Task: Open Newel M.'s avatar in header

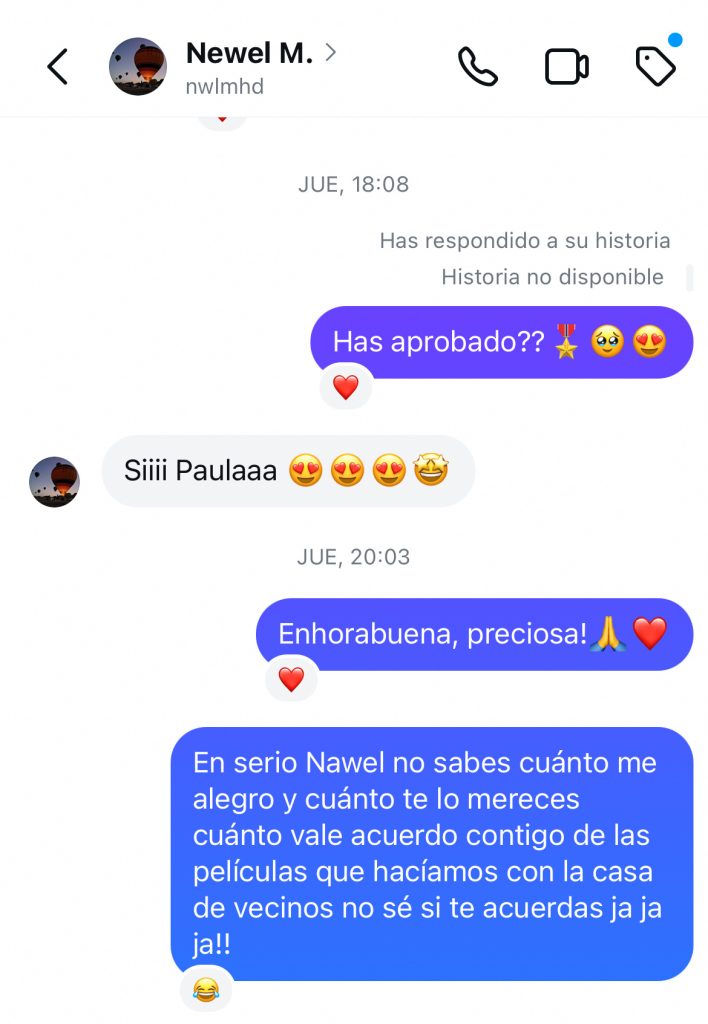Action: click(x=138, y=67)
